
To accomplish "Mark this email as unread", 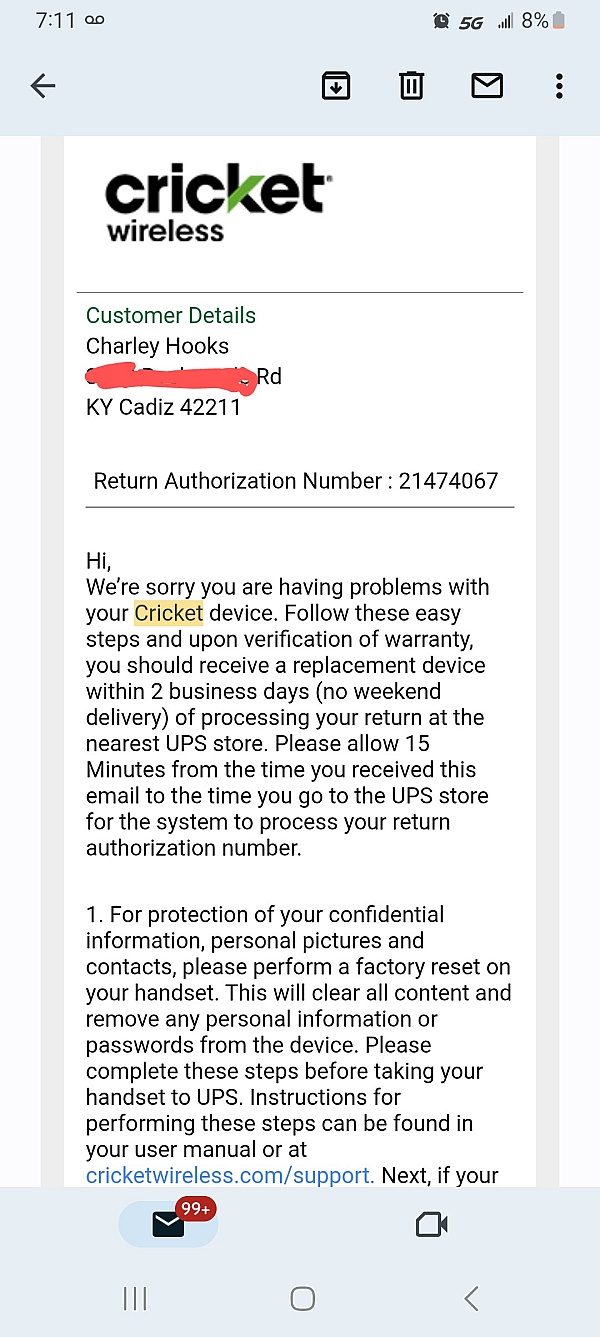I will (487, 87).
